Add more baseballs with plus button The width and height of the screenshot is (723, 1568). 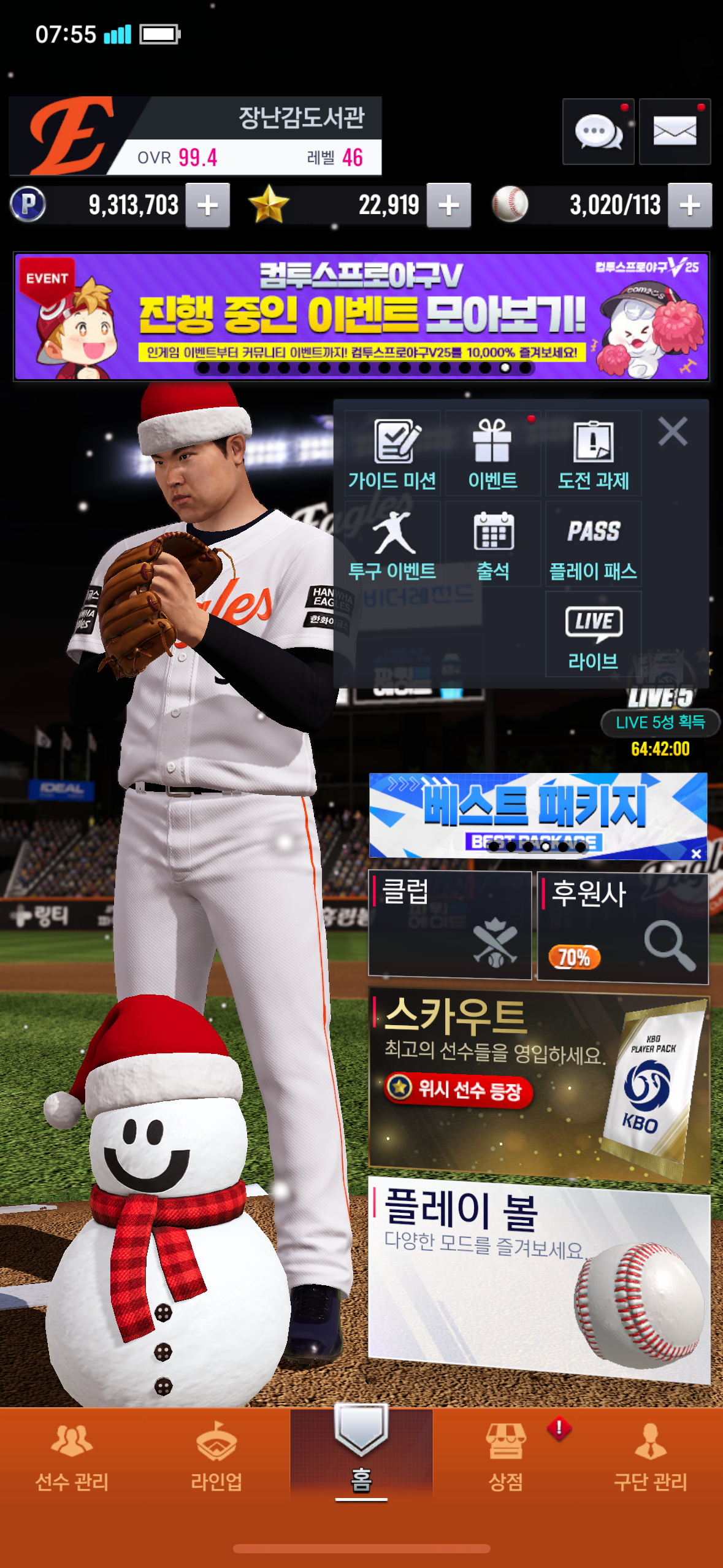tap(690, 205)
